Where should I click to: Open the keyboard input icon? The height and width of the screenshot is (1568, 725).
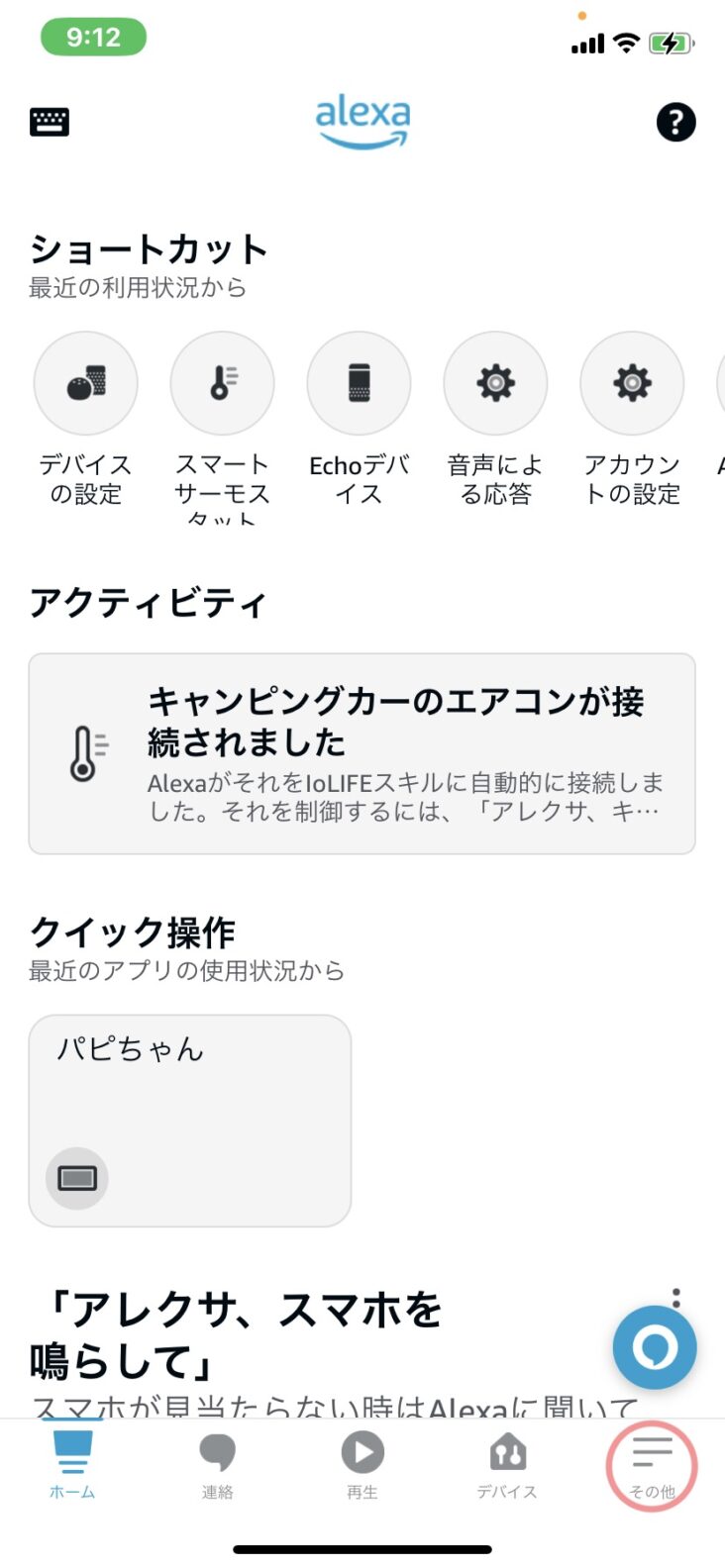pyautogui.click(x=50, y=122)
